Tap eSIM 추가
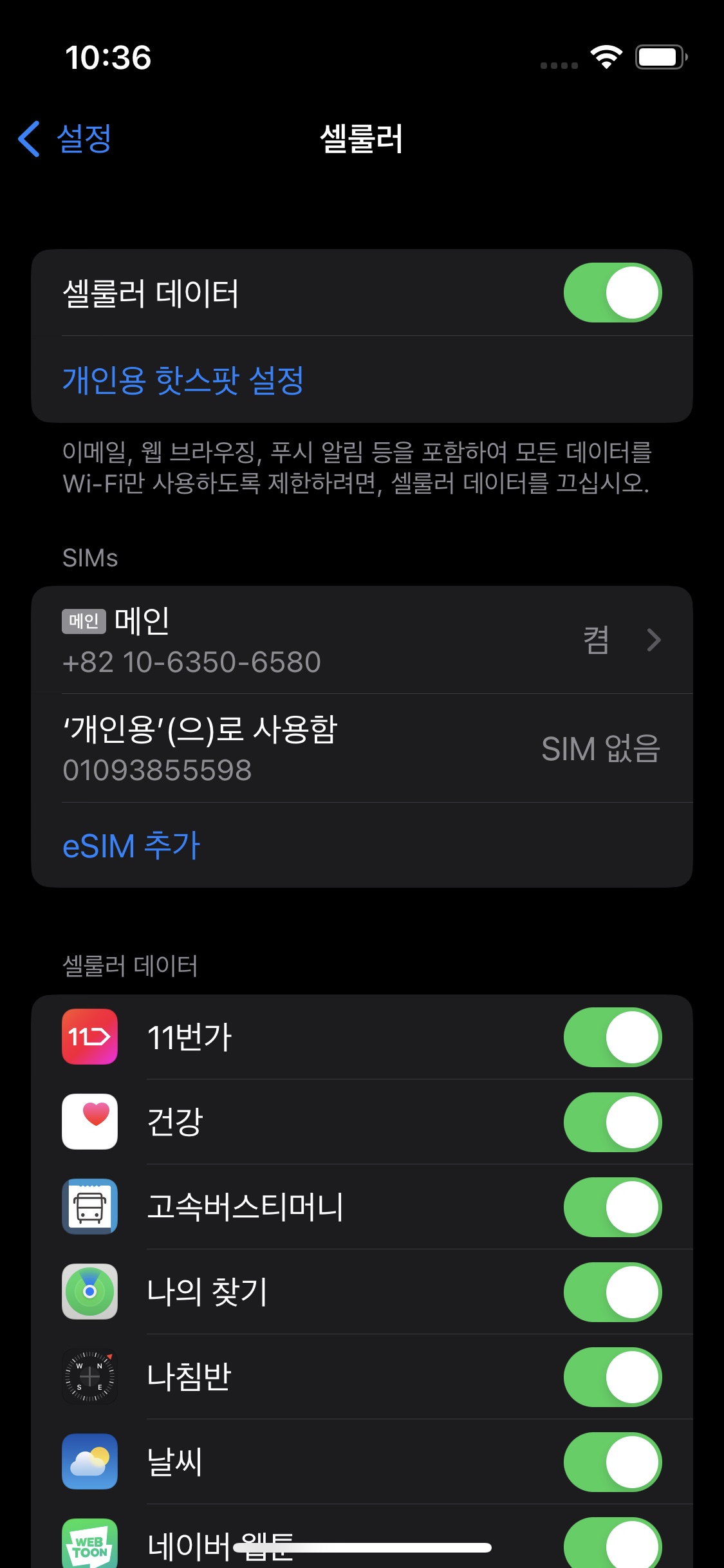 click(132, 845)
